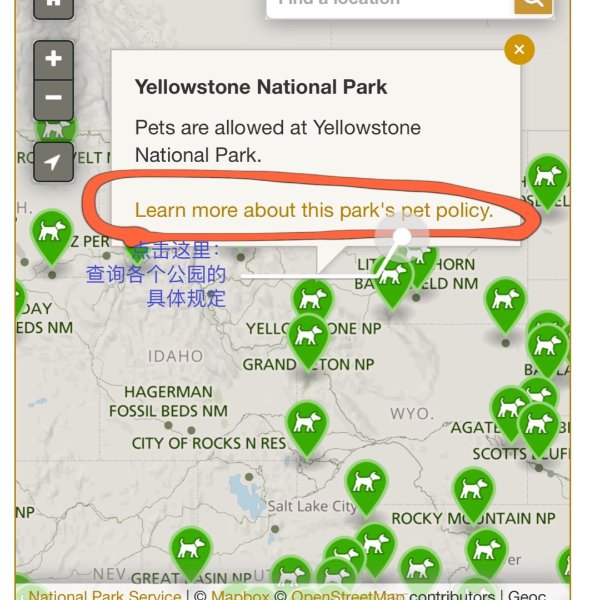Viewport: 600px width, 600px height.
Task: Select the Grand Teton NP marker
Action: point(308,340)
